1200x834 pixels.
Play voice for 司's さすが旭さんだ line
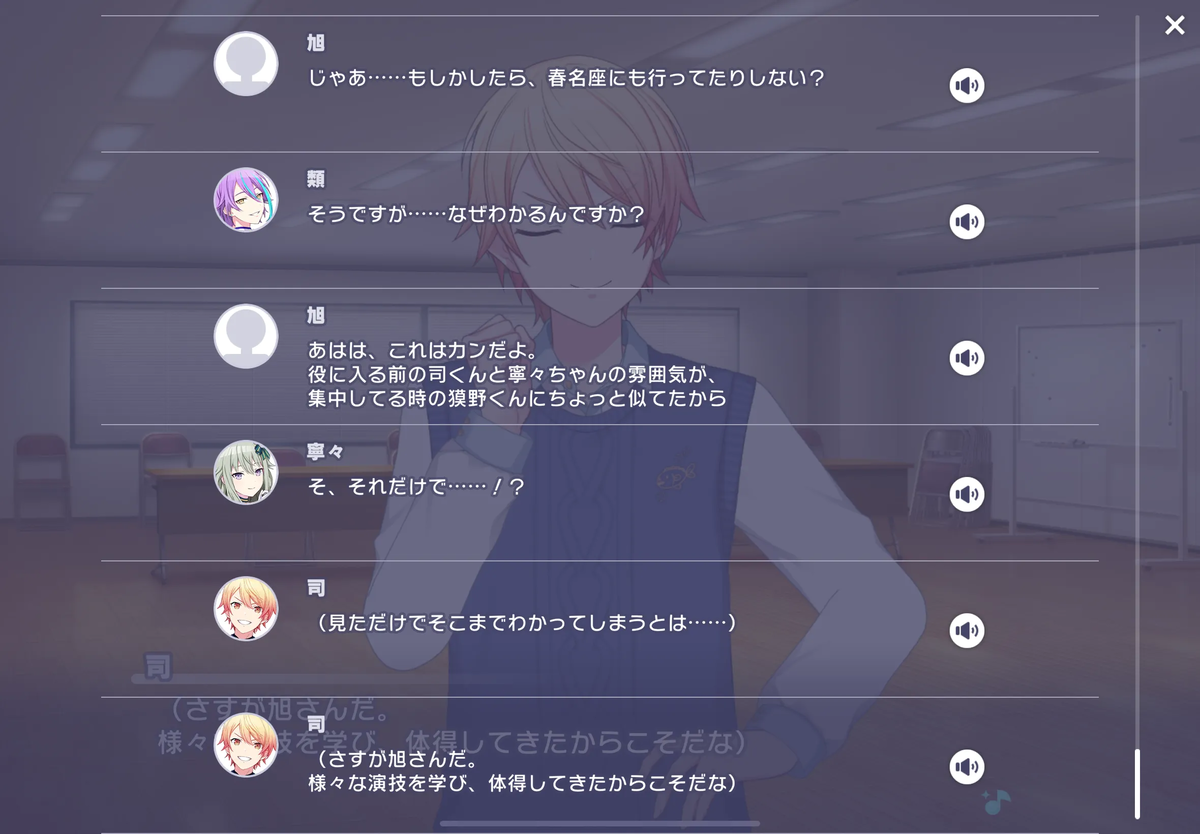(966, 767)
